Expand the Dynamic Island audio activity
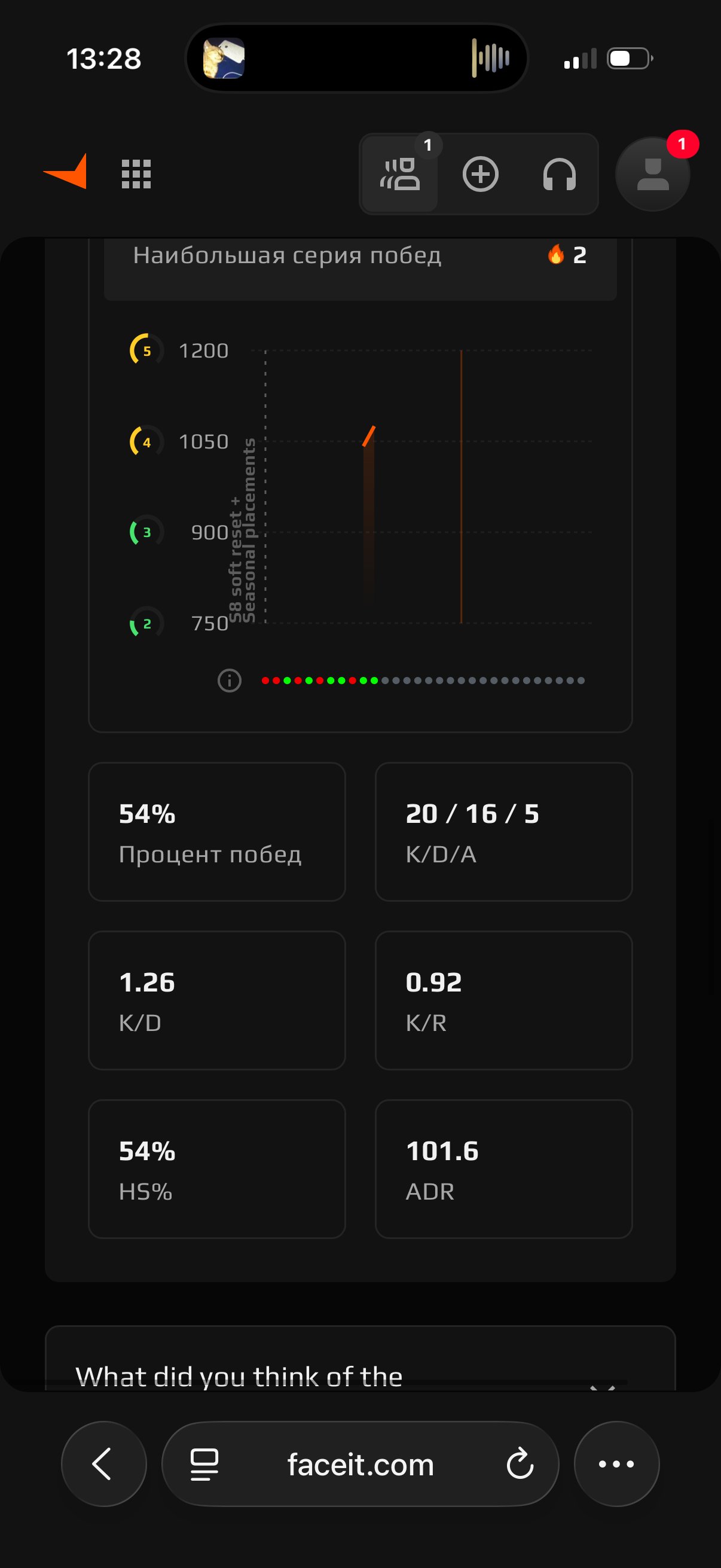This screenshot has width=721, height=1568. coord(356,59)
